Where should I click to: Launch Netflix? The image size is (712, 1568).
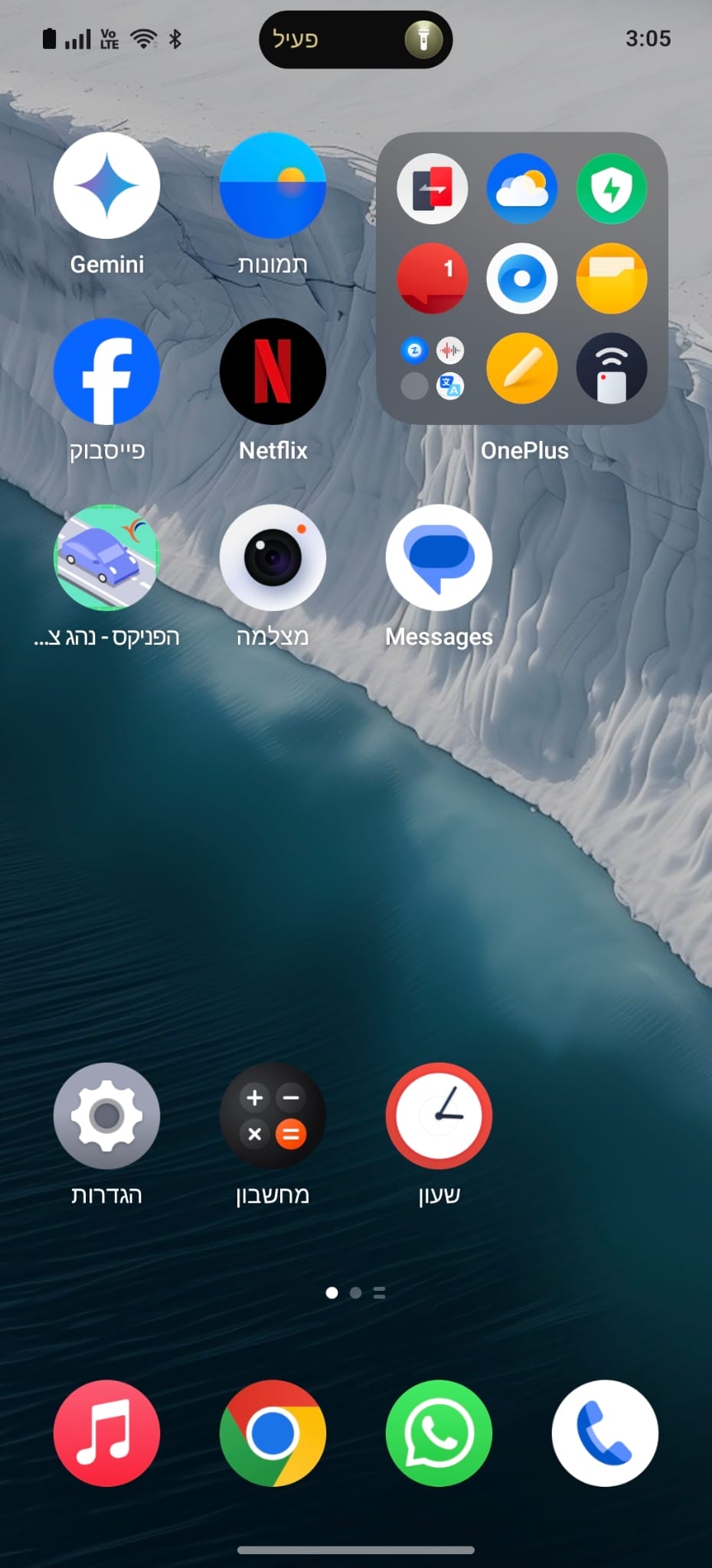(273, 371)
